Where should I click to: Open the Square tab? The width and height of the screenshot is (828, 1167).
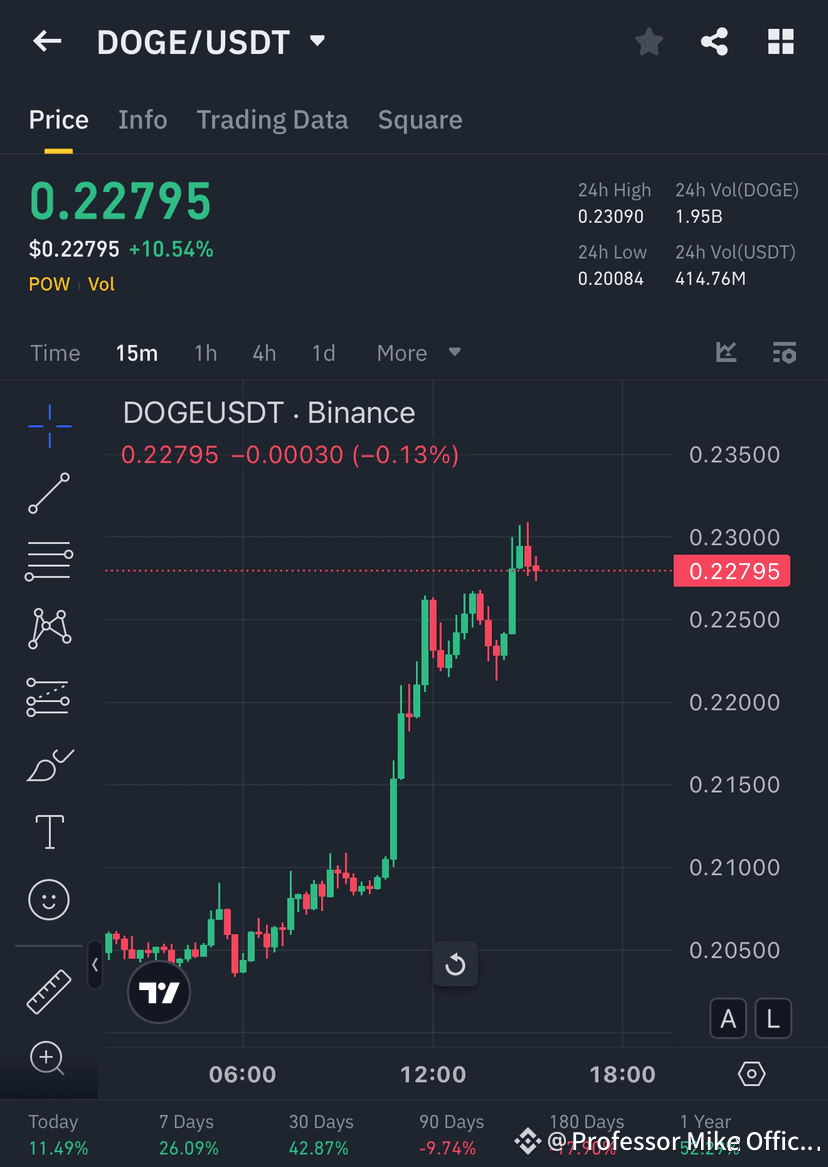[x=420, y=119]
